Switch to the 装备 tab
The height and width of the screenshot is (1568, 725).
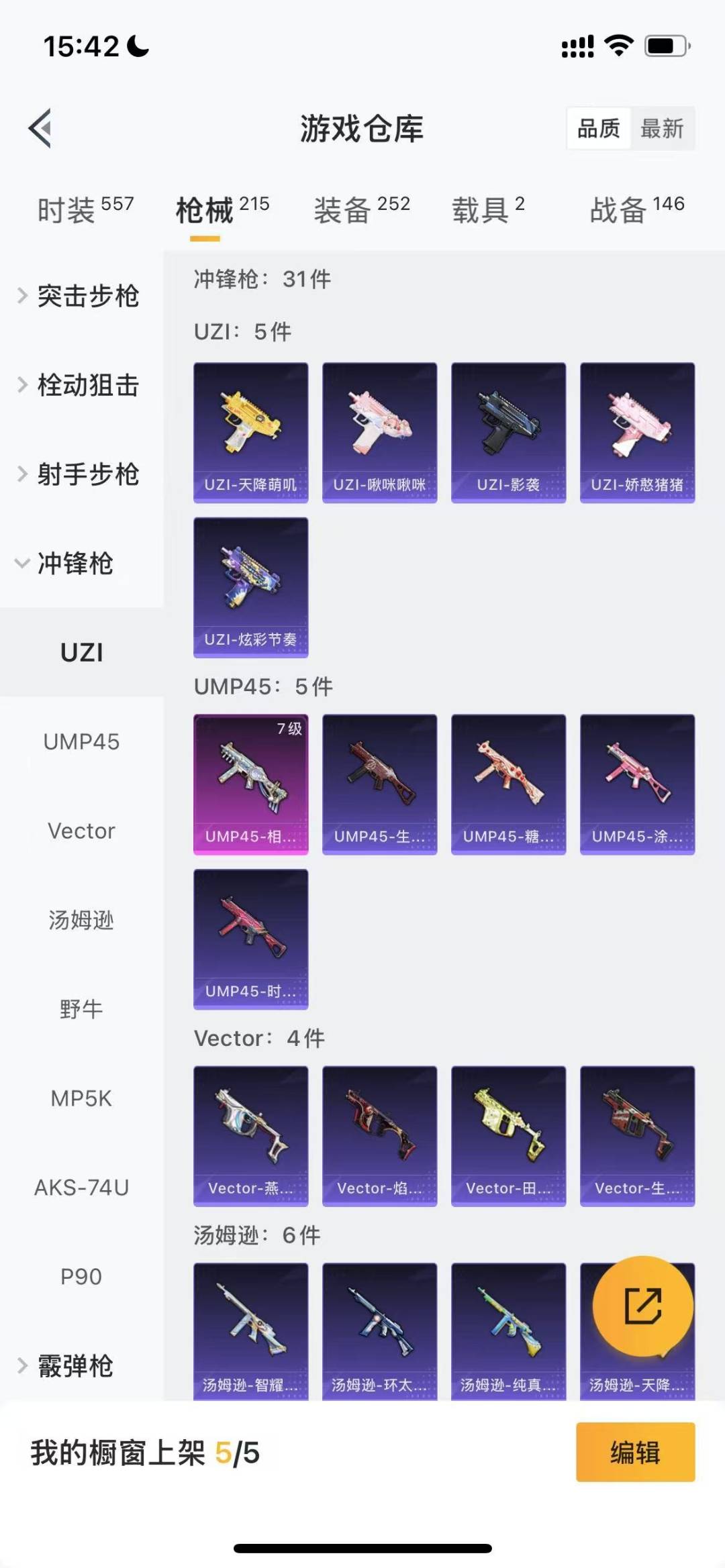coord(362,209)
